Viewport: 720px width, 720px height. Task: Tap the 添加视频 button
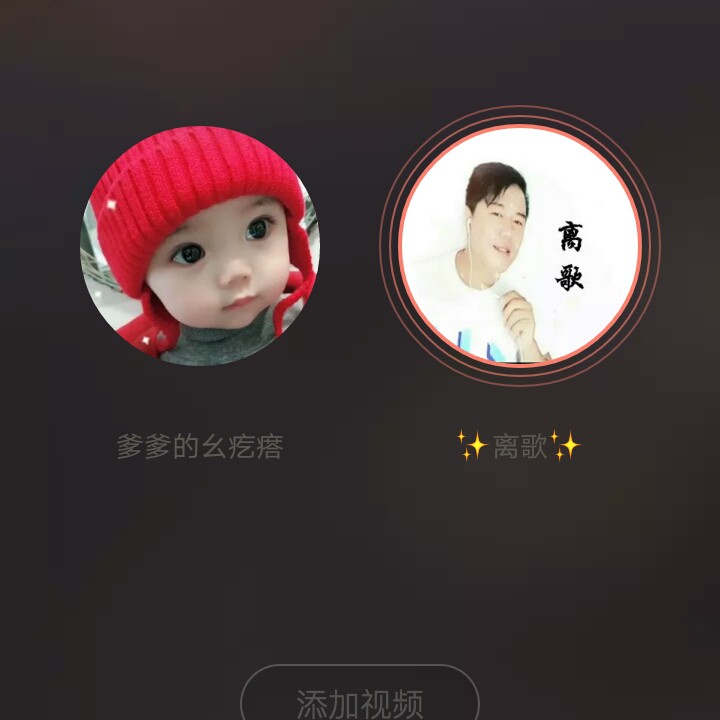(360, 700)
